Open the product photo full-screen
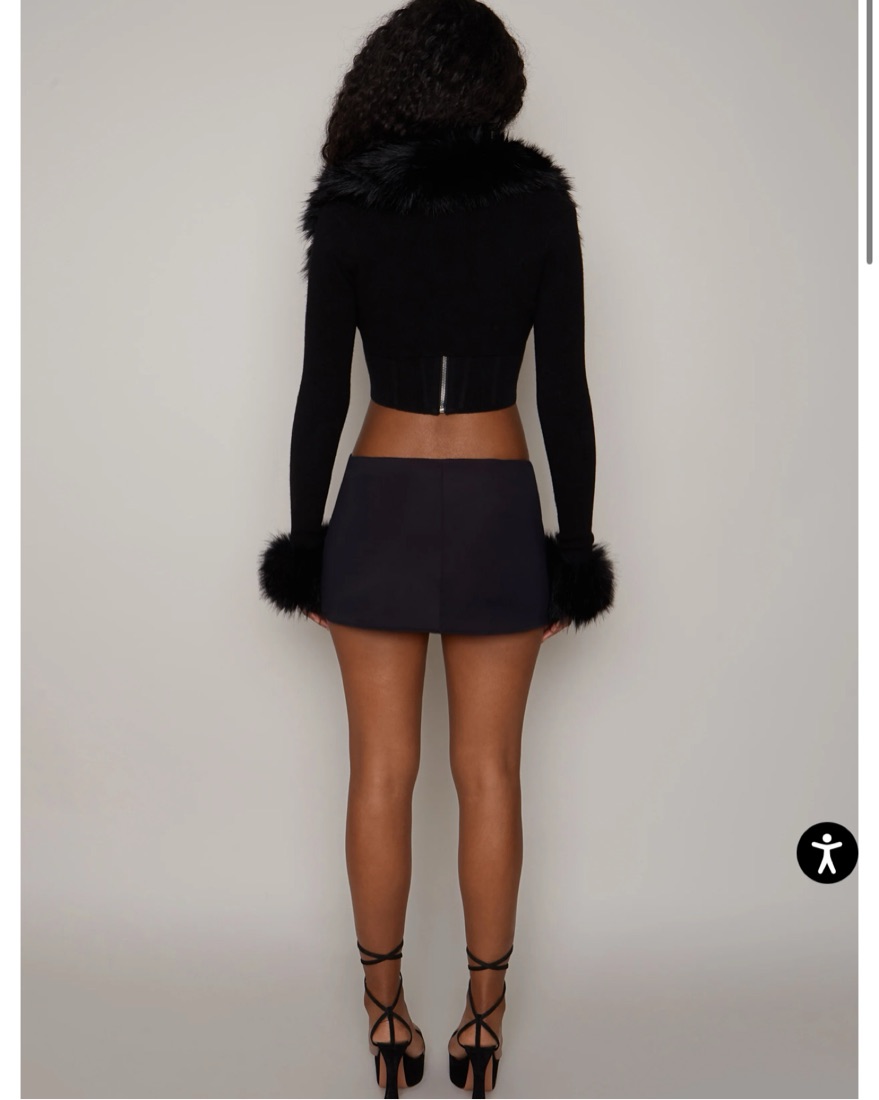The height and width of the screenshot is (1100, 879). click(x=438, y=550)
